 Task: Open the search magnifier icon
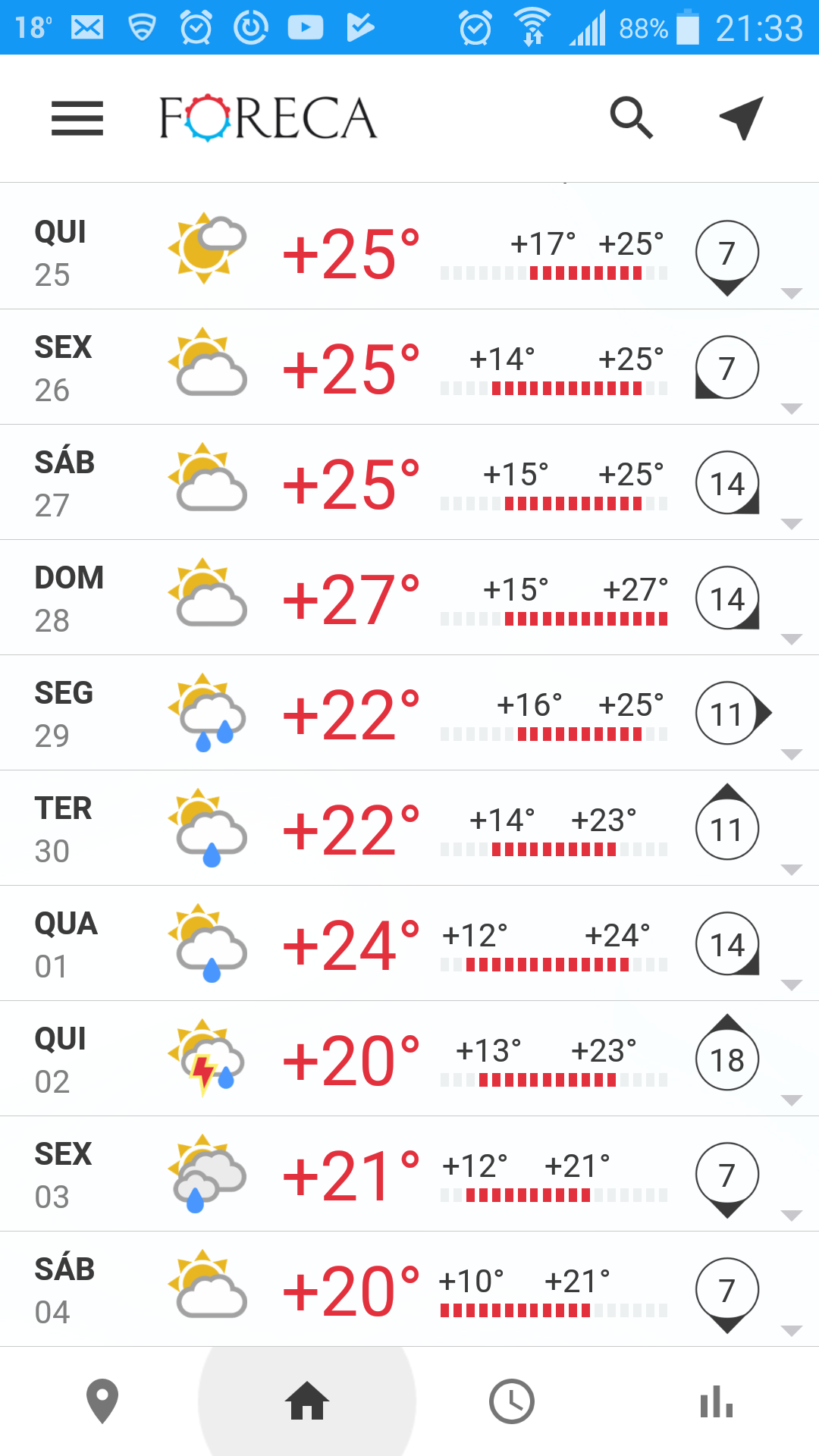[631, 118]
